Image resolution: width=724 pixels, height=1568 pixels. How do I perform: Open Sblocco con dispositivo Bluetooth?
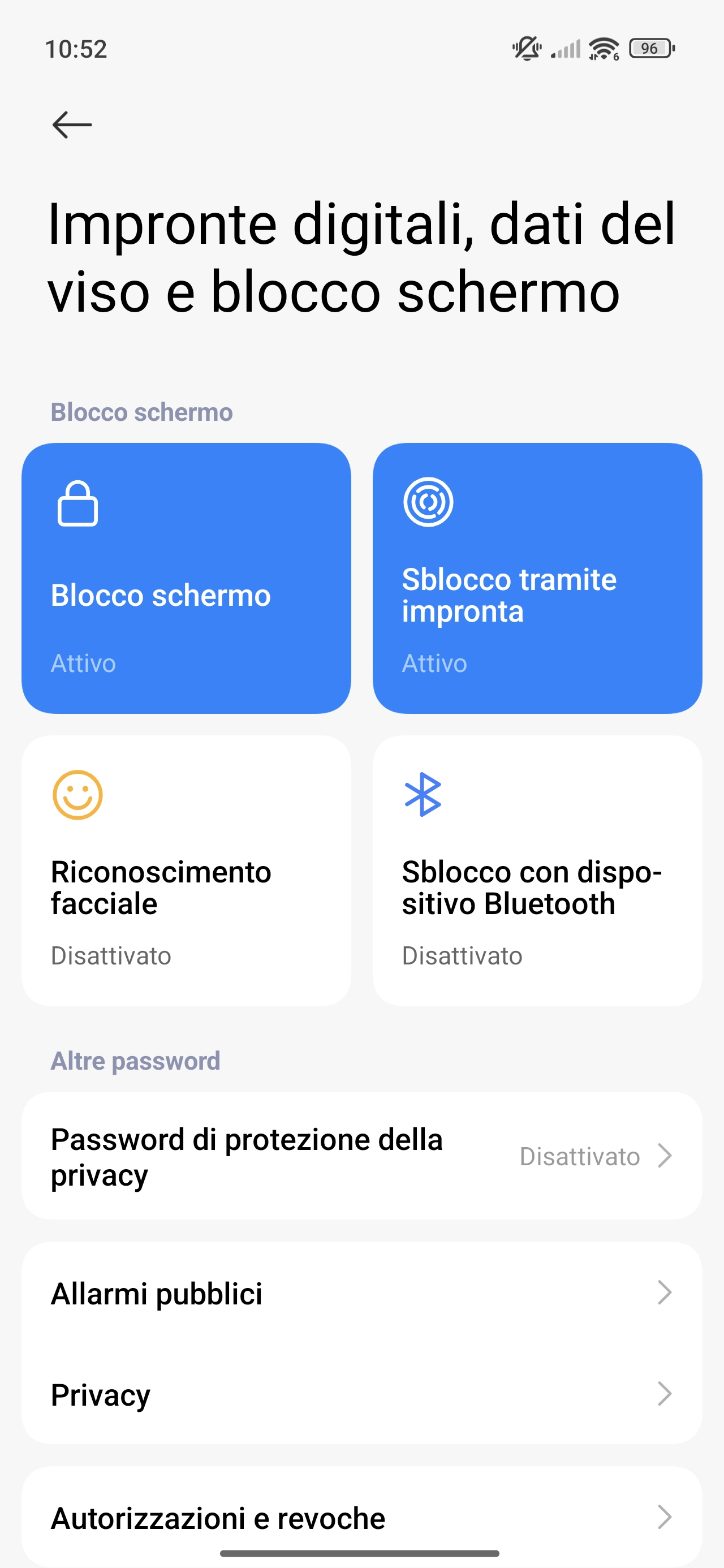point(537,870)
